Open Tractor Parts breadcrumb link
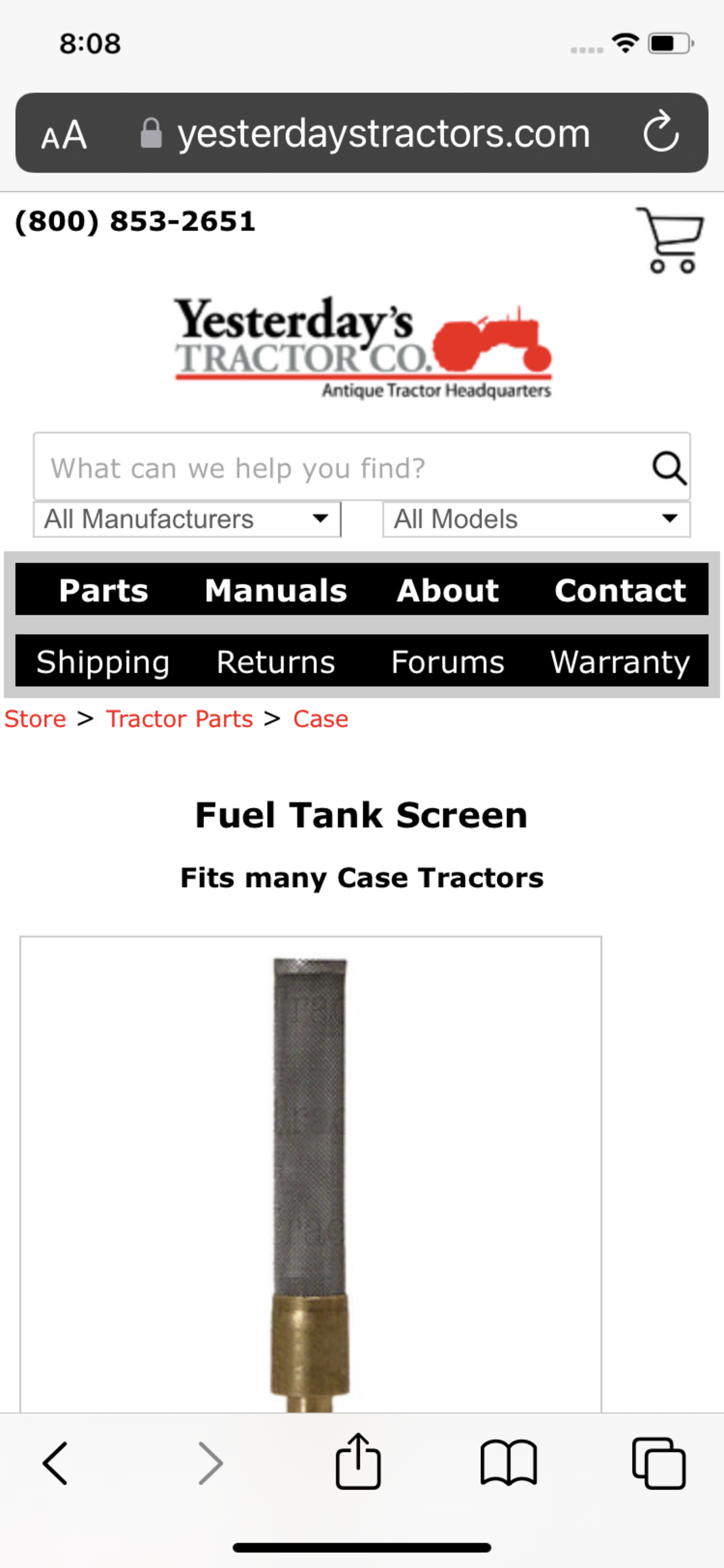Screen dimensions: 724x1568 180,719
